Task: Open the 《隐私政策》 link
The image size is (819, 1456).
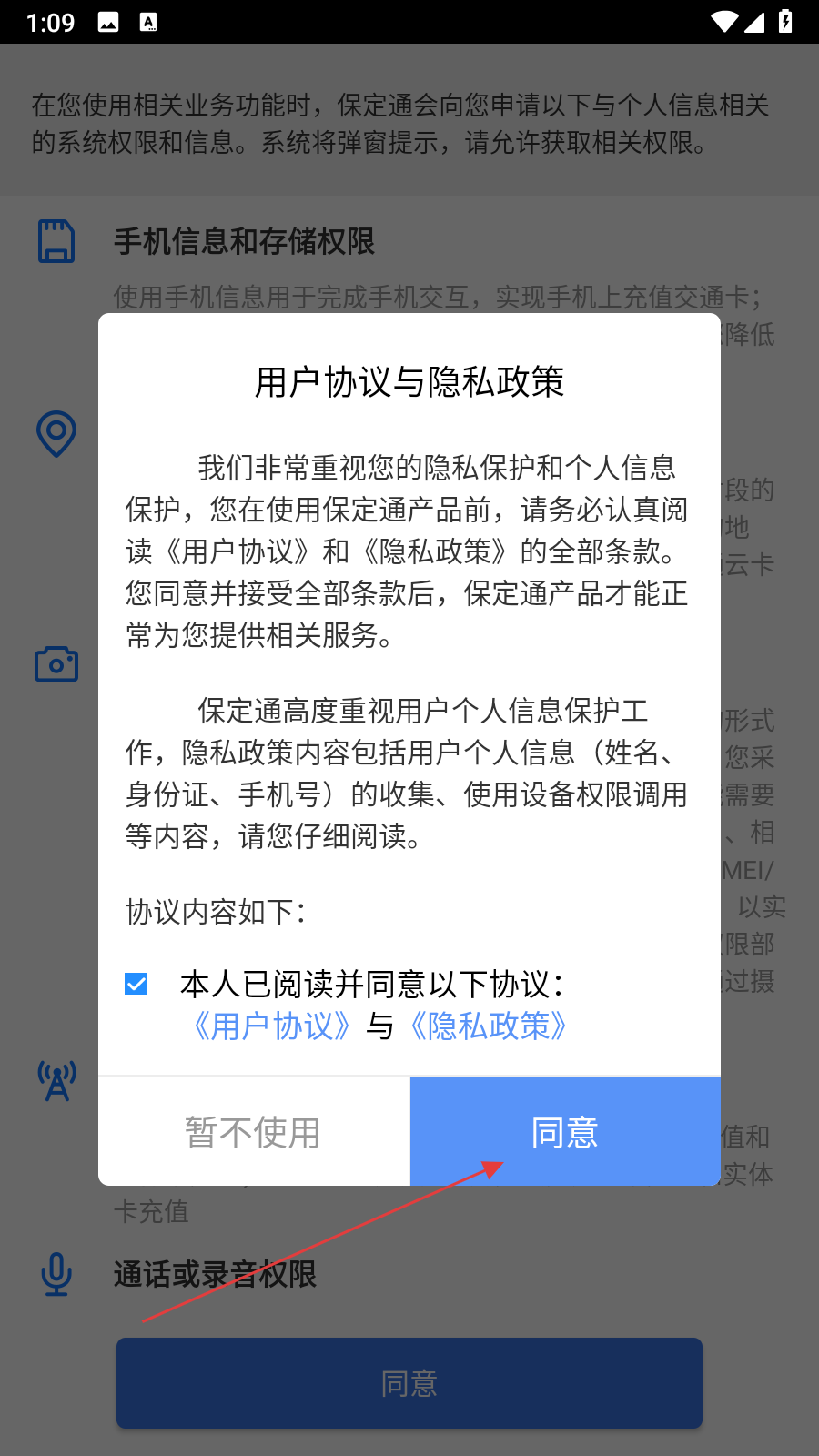Action: pos(489,1026)
